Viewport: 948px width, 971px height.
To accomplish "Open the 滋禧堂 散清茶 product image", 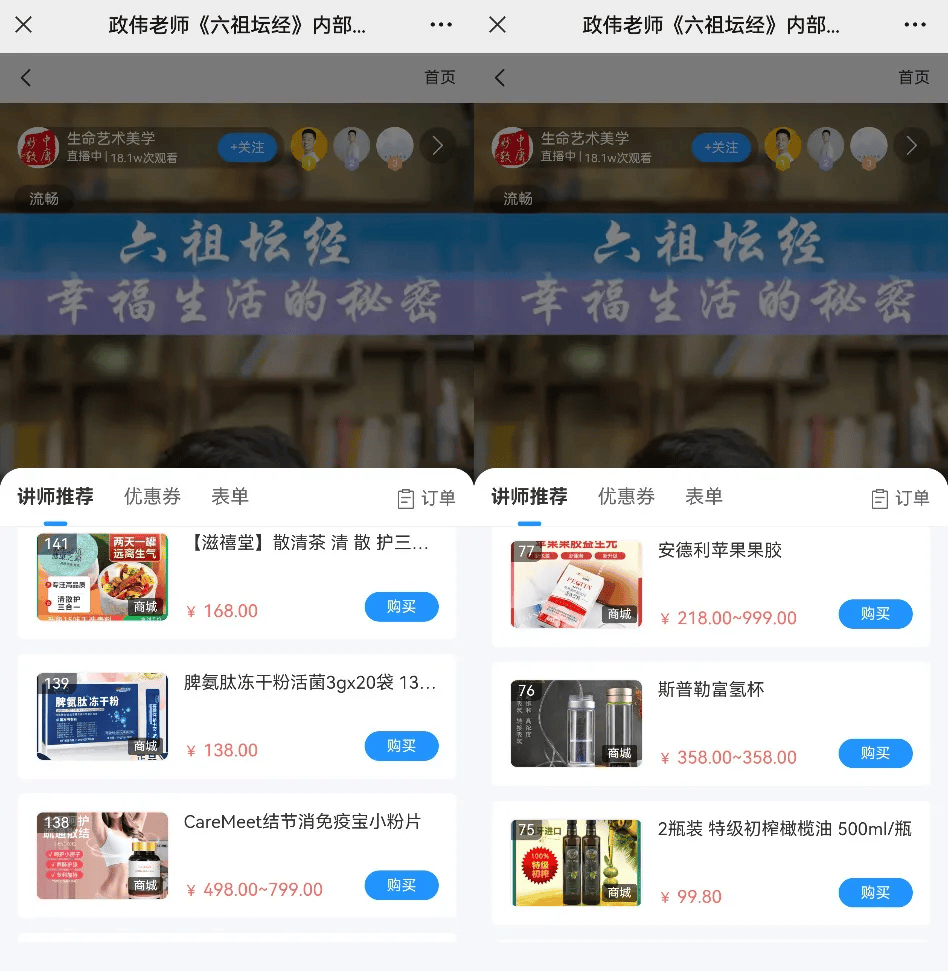I will (x=102, y=577).
